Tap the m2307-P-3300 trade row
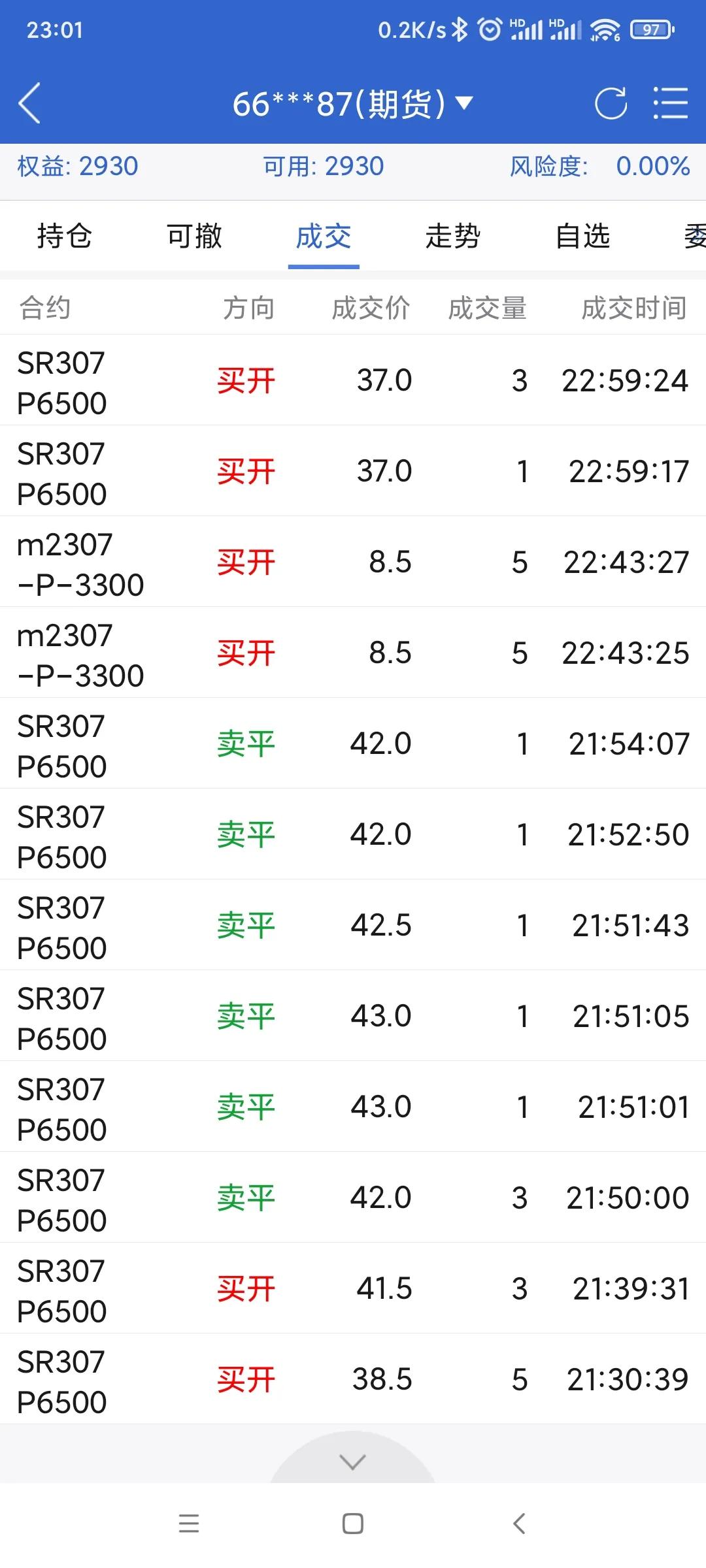 (x=353, y=562)
